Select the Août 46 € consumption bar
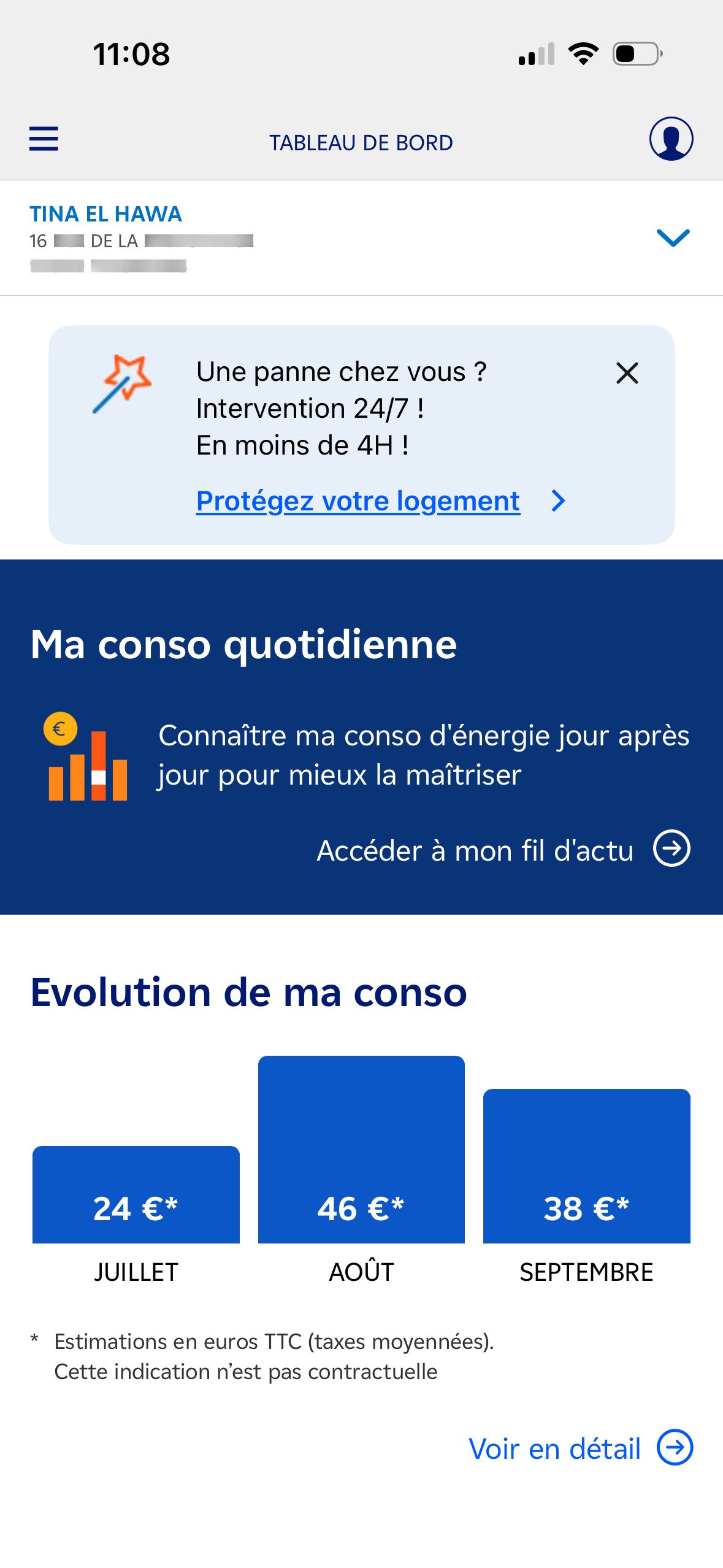This screenshot has height=1568, width=723. pyautogui.click(x=361, y=1150)
